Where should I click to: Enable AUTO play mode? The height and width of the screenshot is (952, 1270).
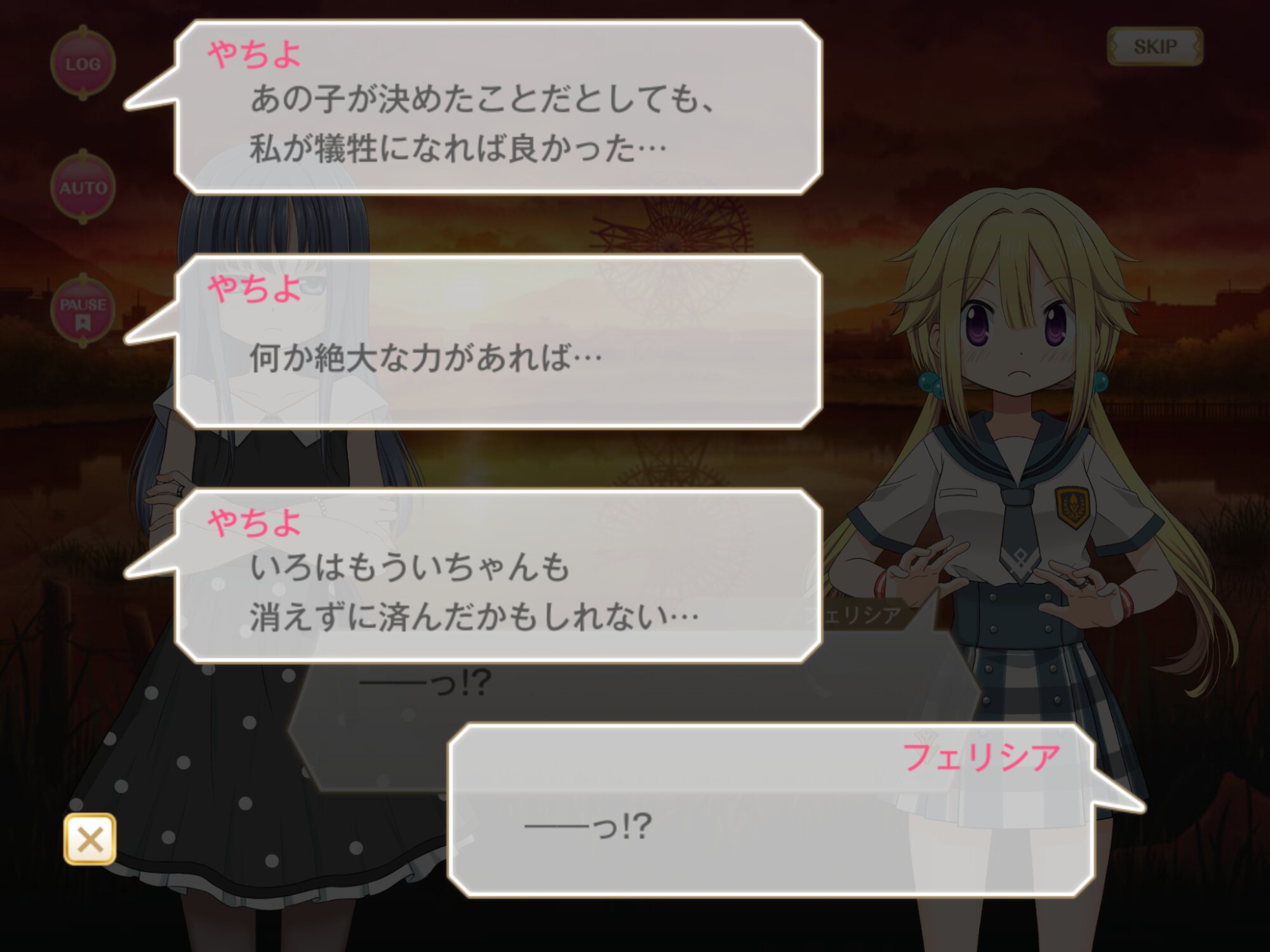pyautogui.click(x=83, y=188)
